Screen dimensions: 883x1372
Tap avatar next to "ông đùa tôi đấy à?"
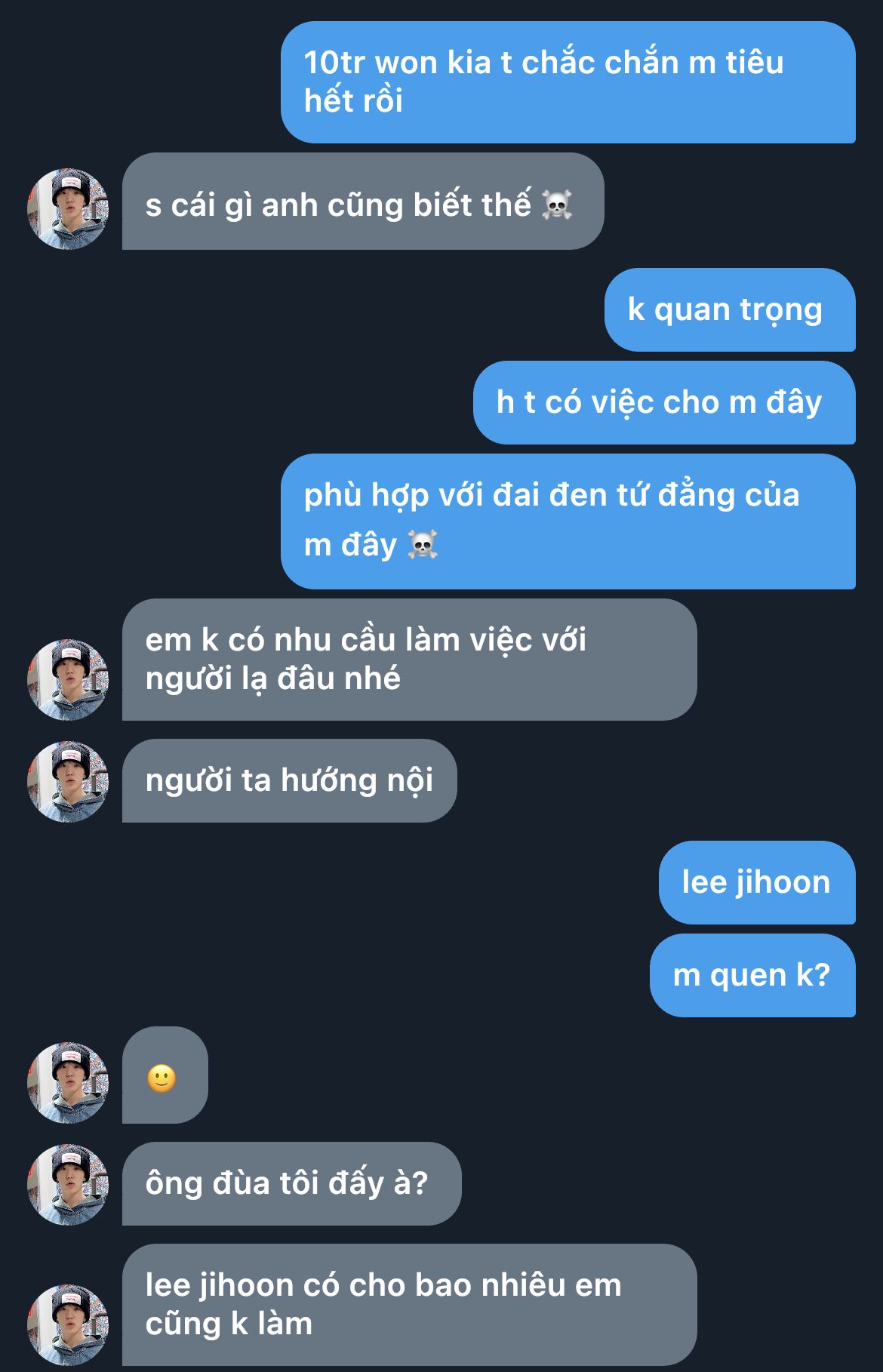coord(68,1185)
